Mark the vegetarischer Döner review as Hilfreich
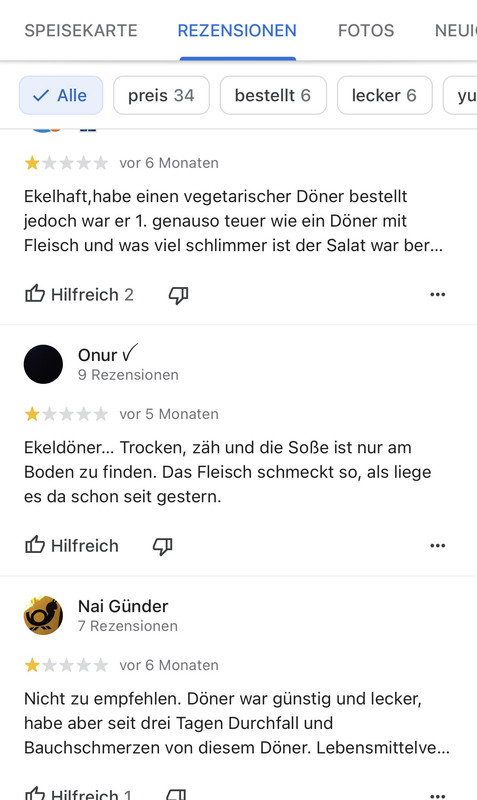Screen dimensions: 477x800 point(79,294)
